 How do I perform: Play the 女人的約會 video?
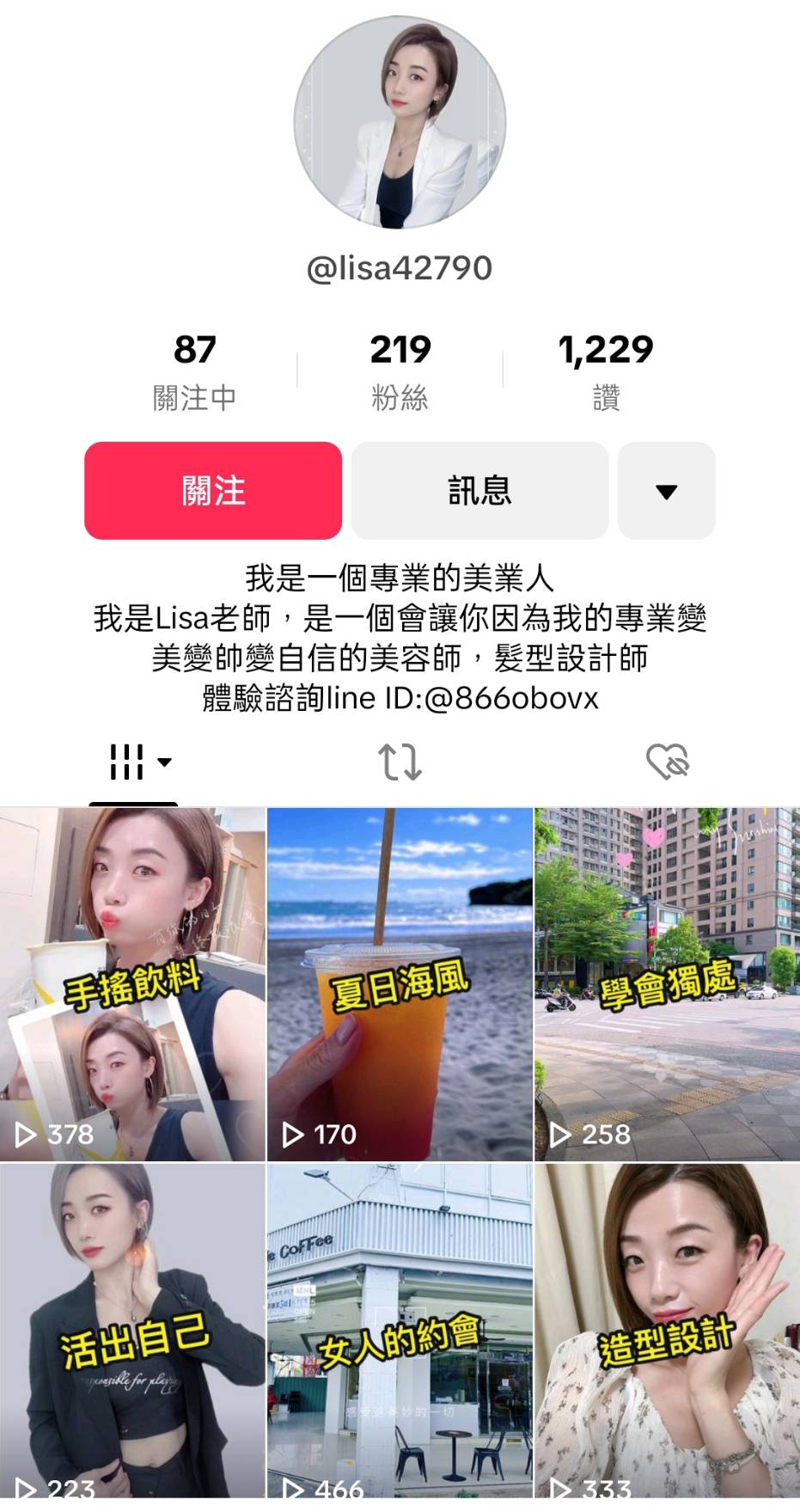tap(400, 1338)
